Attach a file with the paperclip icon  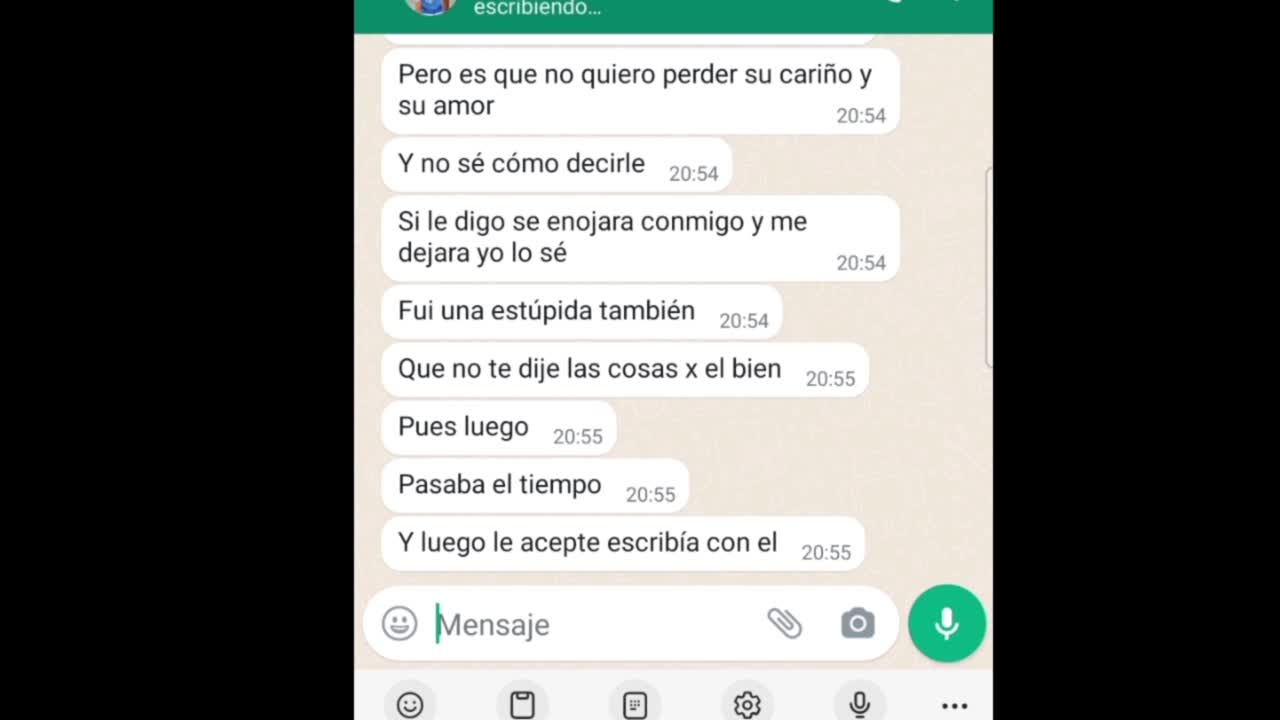pos(784,624)
